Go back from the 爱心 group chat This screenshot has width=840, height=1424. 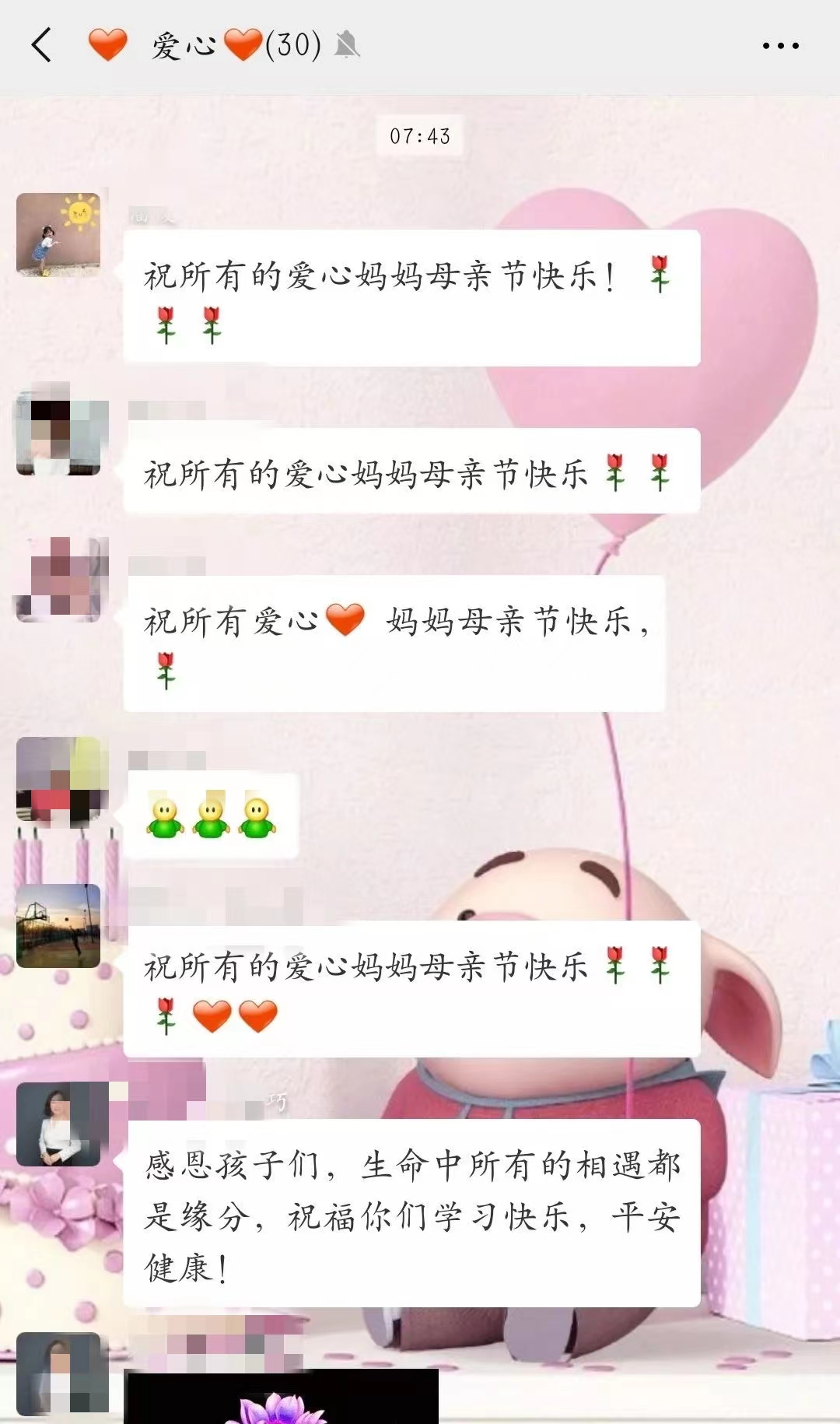42,45
